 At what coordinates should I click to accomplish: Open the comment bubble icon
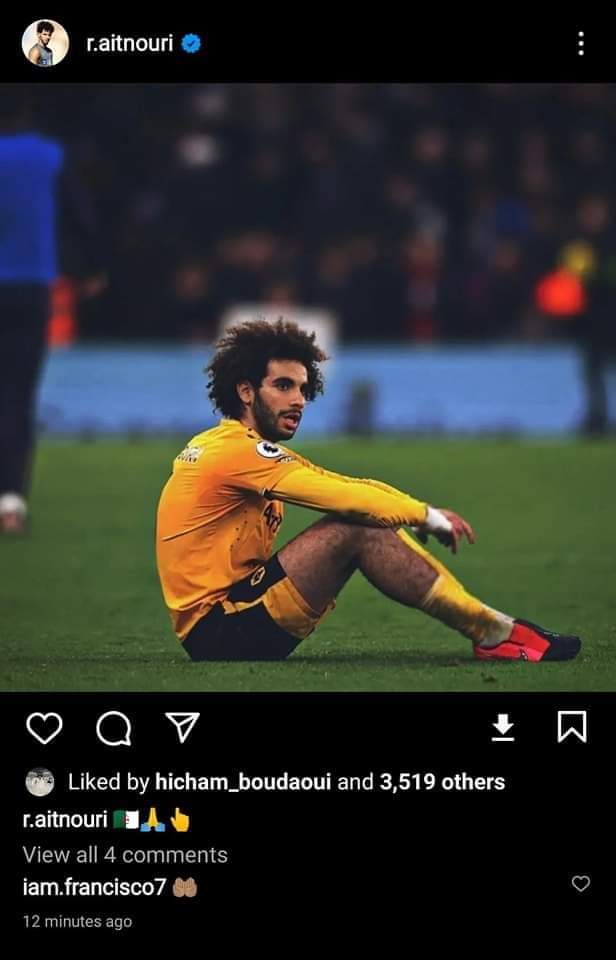113,729
